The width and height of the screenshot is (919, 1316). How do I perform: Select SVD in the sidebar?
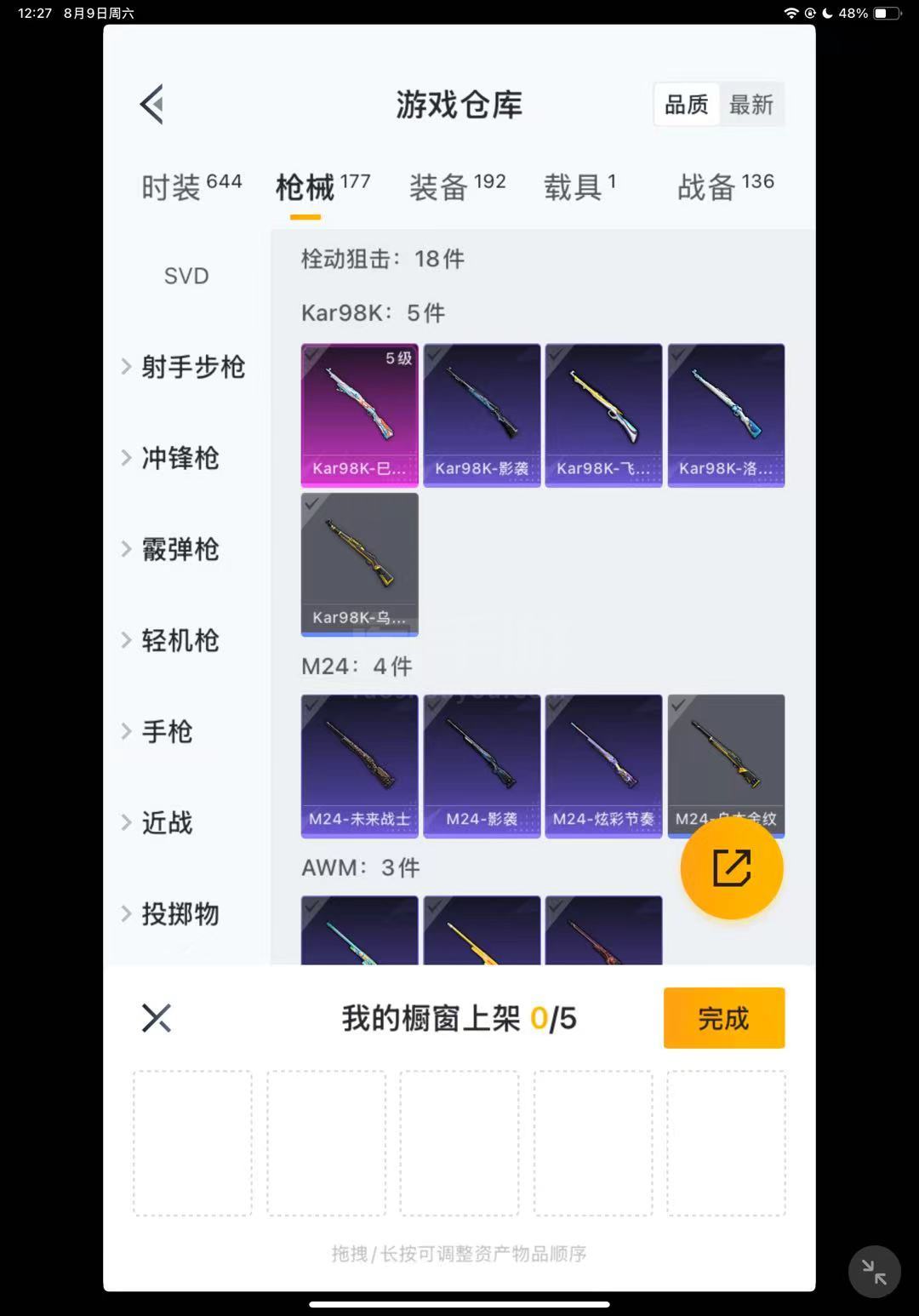186,276
